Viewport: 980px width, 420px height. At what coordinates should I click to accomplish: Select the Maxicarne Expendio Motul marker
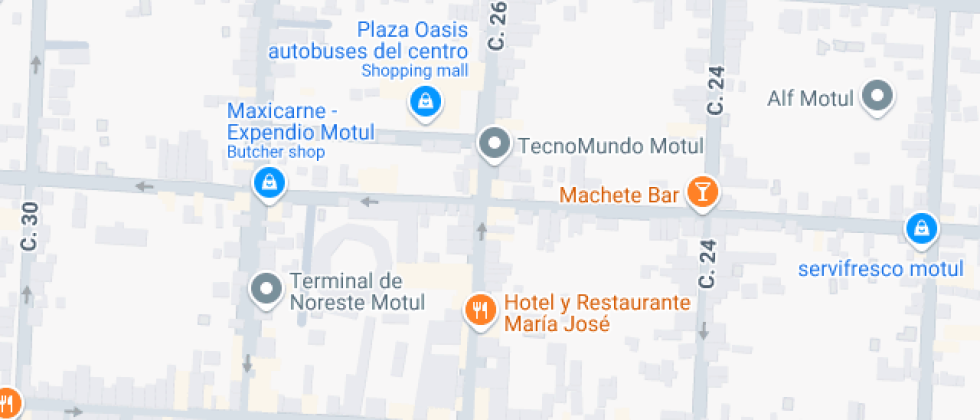click(268, 182)
